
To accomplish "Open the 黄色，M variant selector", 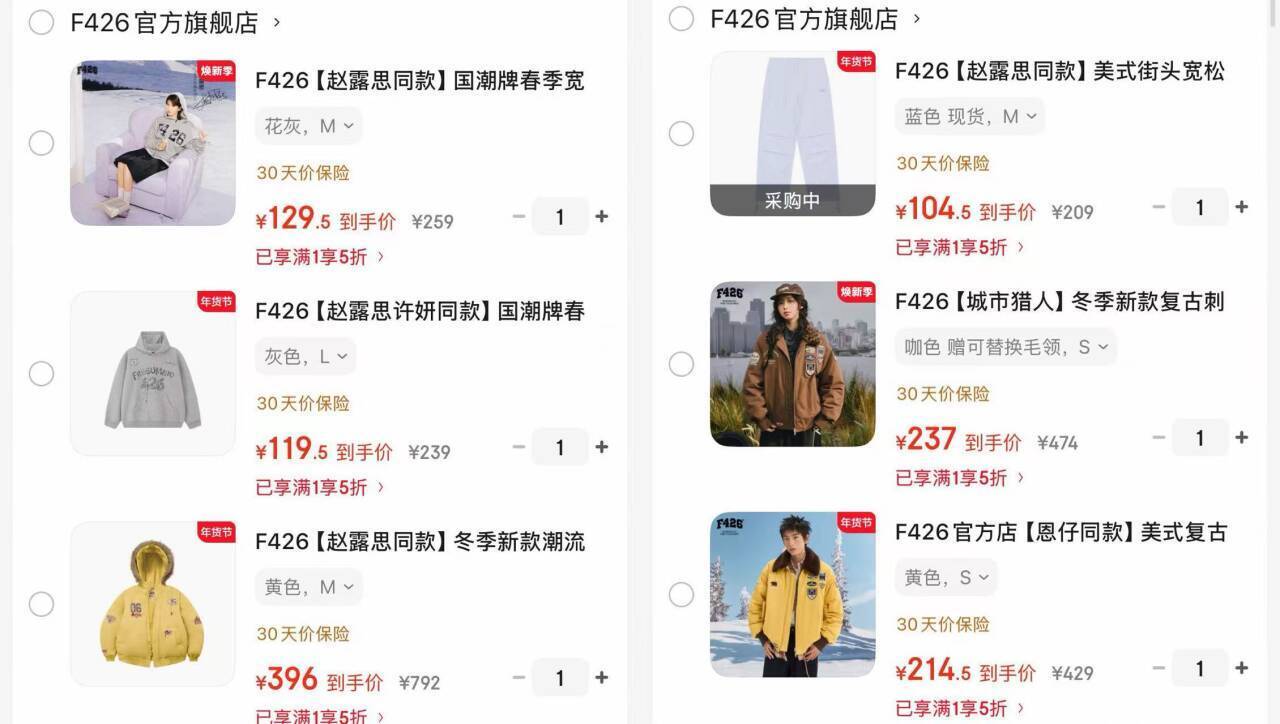I will coord(309,587).
